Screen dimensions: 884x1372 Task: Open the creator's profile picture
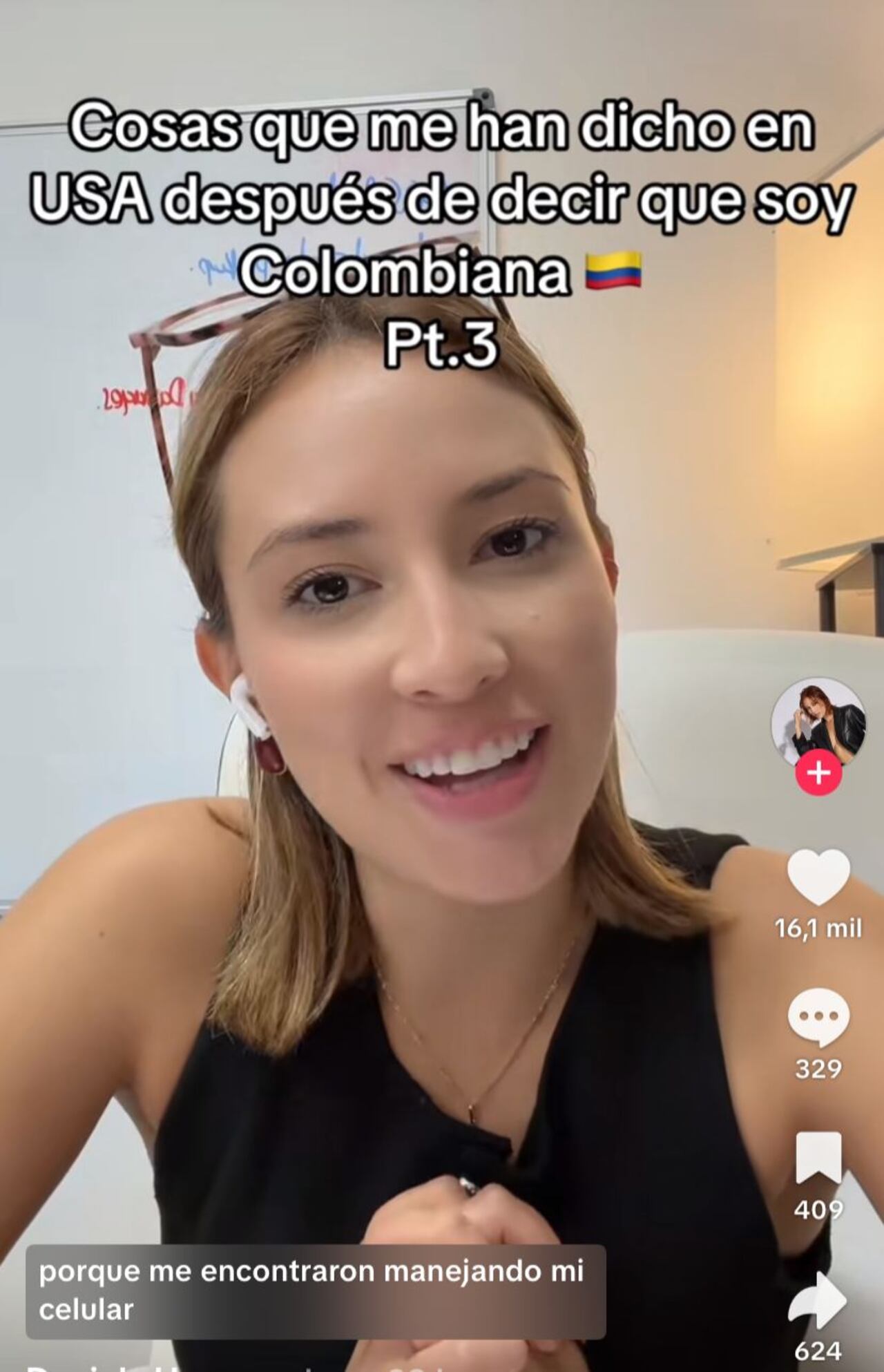coord(818,721)
